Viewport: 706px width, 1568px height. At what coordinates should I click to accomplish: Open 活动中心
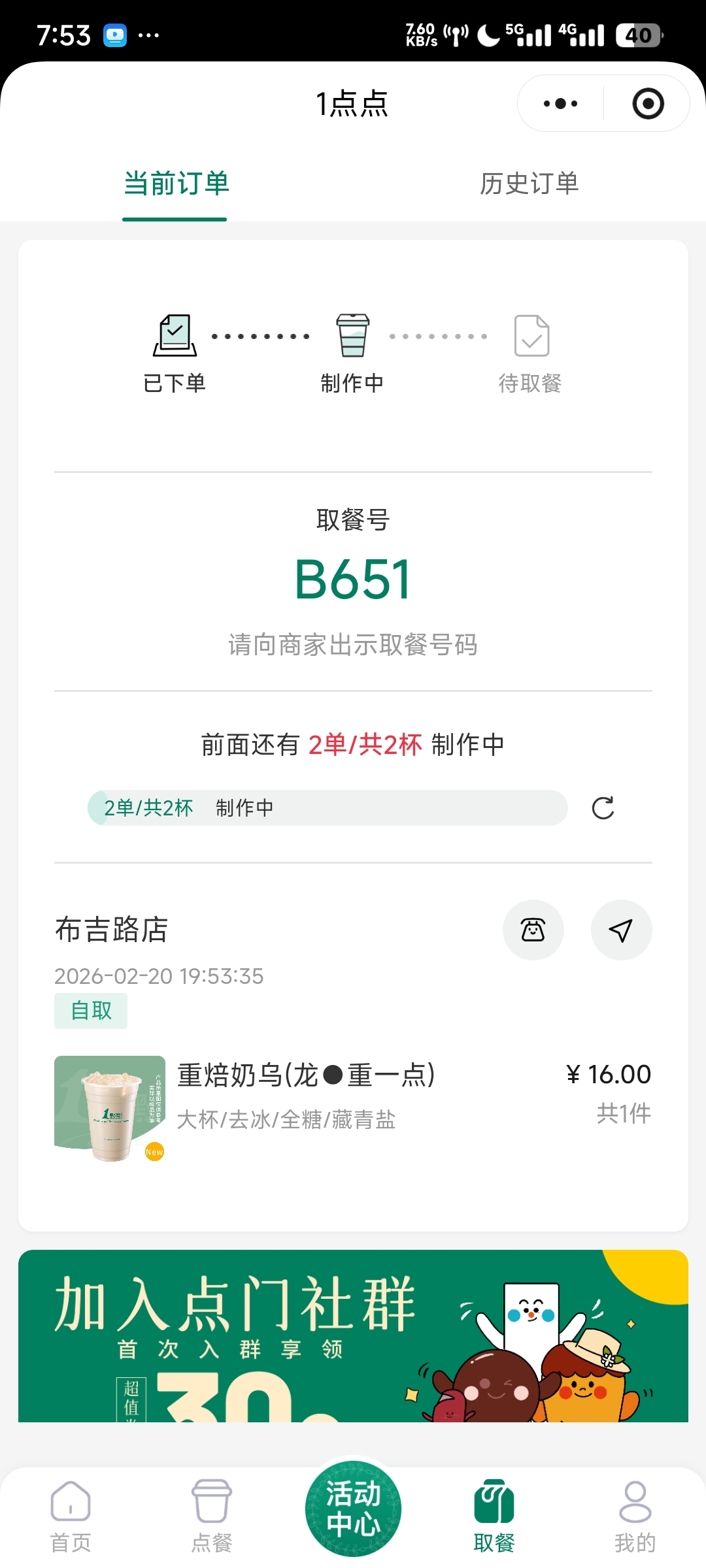tap(353, 1509)
